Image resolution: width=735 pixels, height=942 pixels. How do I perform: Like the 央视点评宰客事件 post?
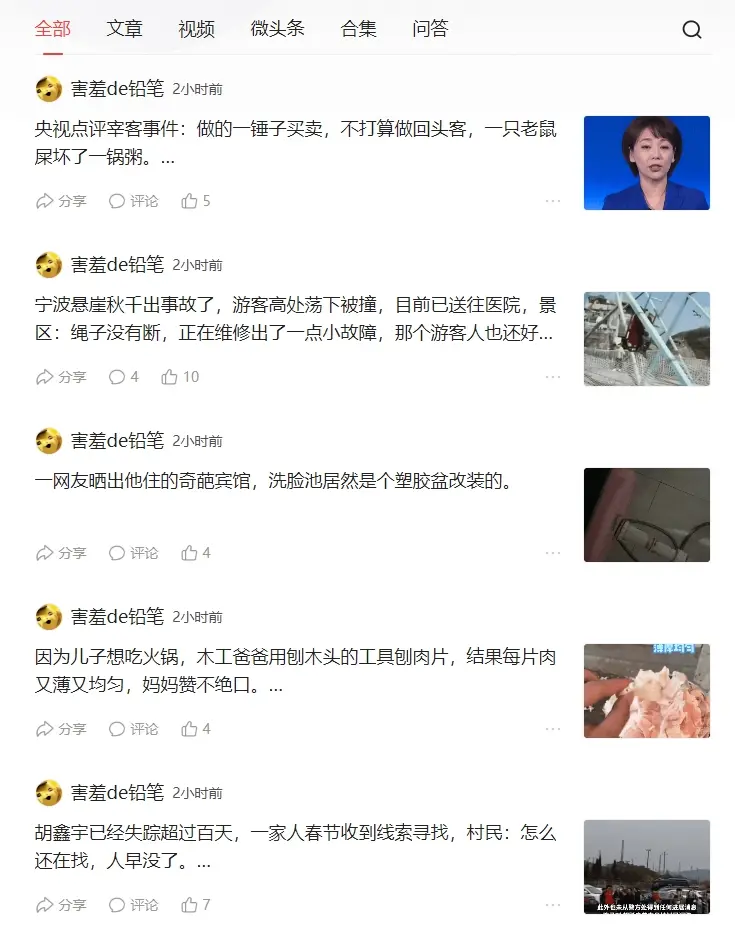click(x=195, y=201)
